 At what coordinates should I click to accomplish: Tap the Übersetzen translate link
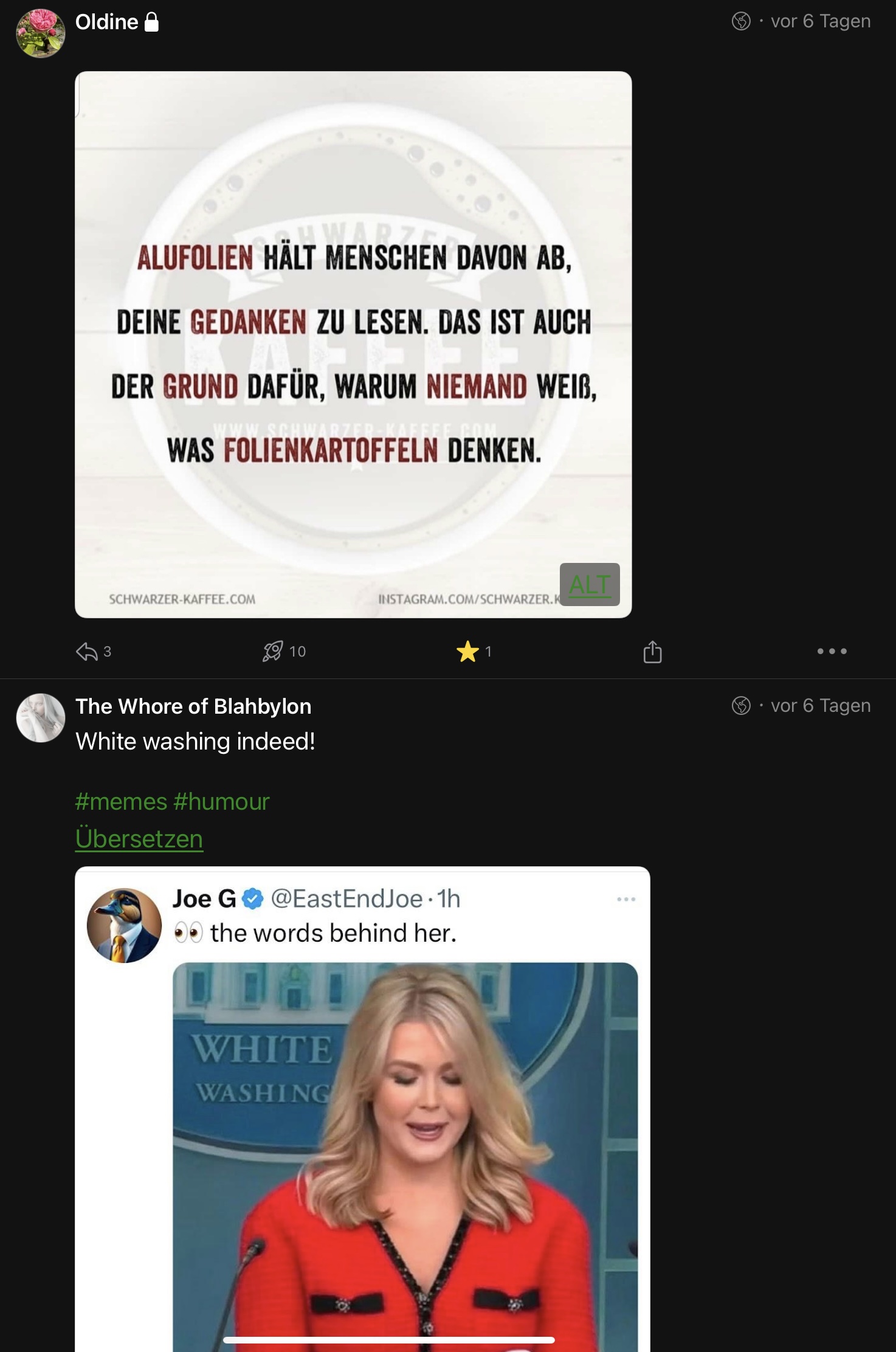point(139,839)
